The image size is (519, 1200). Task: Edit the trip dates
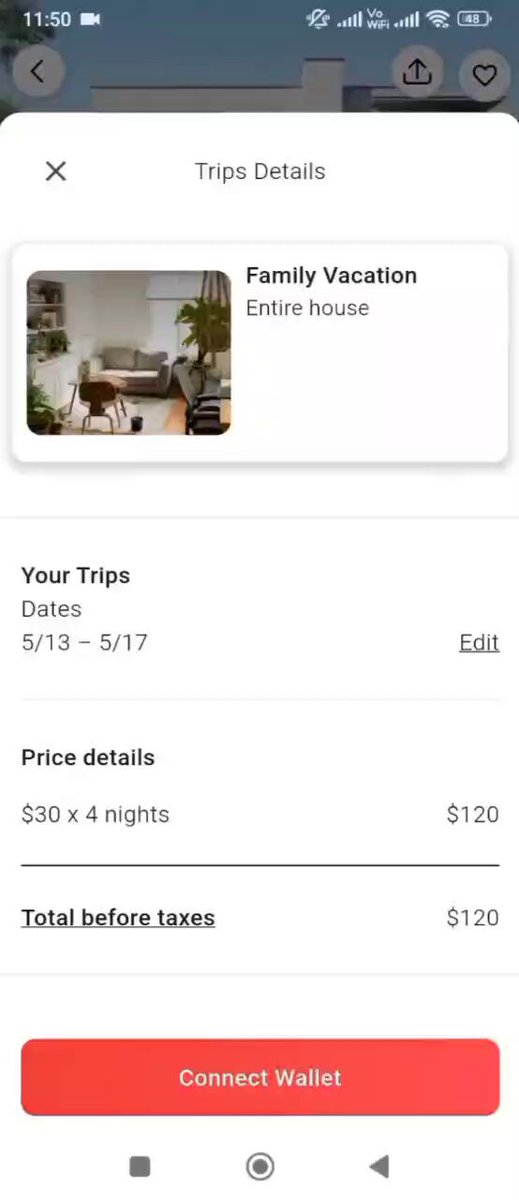tap(479, 643)
